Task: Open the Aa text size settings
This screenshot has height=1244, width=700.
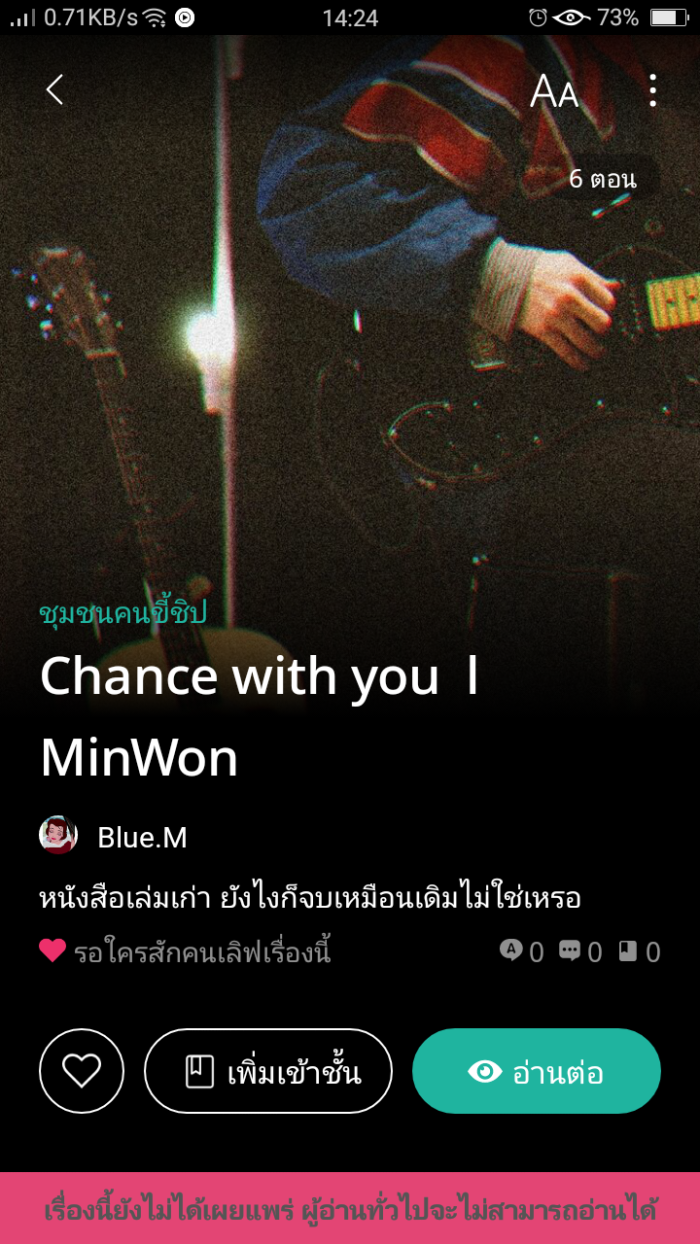Action: 553,91
